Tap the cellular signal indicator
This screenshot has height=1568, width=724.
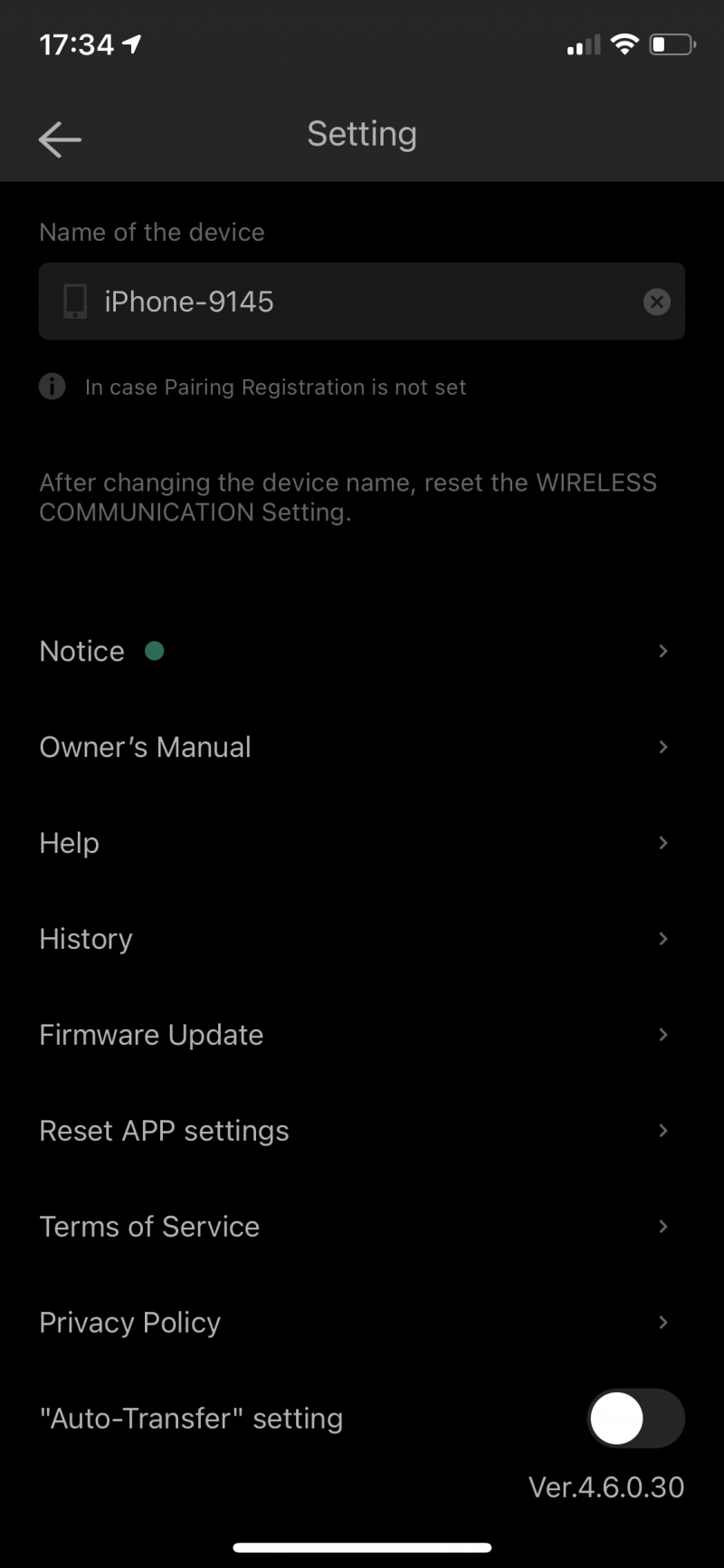point(582,45)
